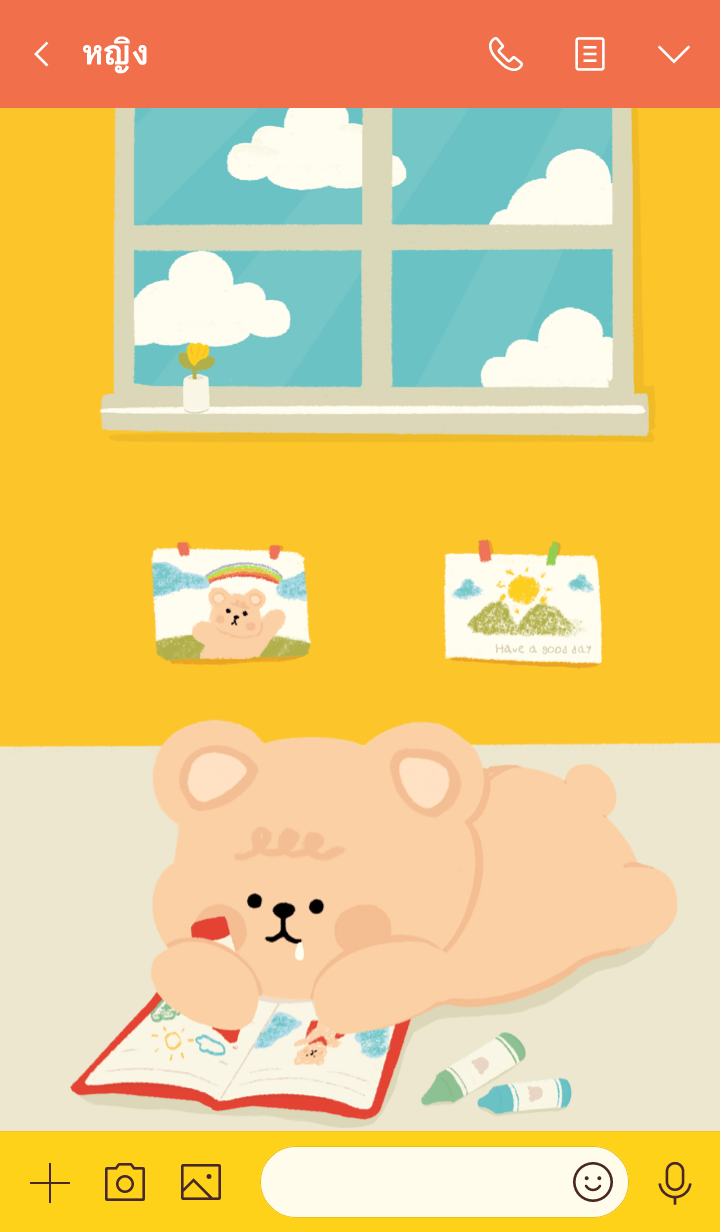Pick an image from the gallery
Image resolution: width=720 pixels, height=1232 pixels.
tap(201, 1183)
